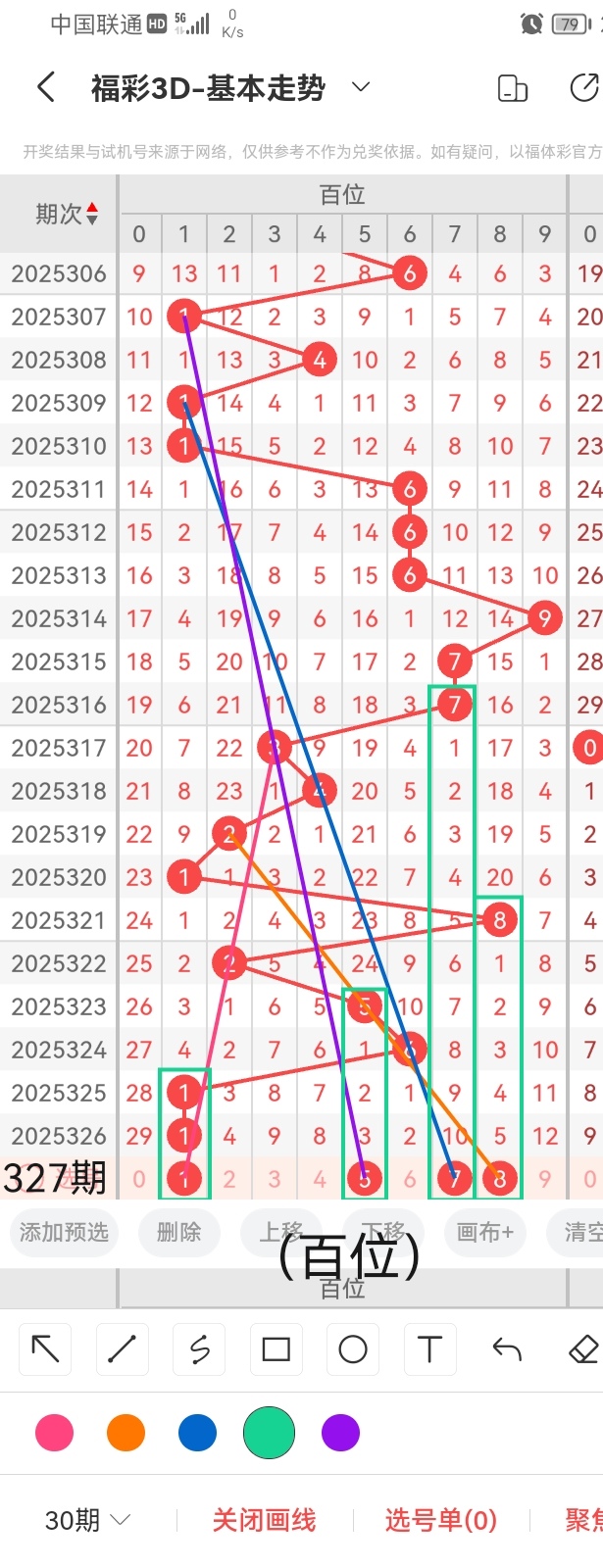
Task: Select the text tool
Action: click(x=429, y=1349)
